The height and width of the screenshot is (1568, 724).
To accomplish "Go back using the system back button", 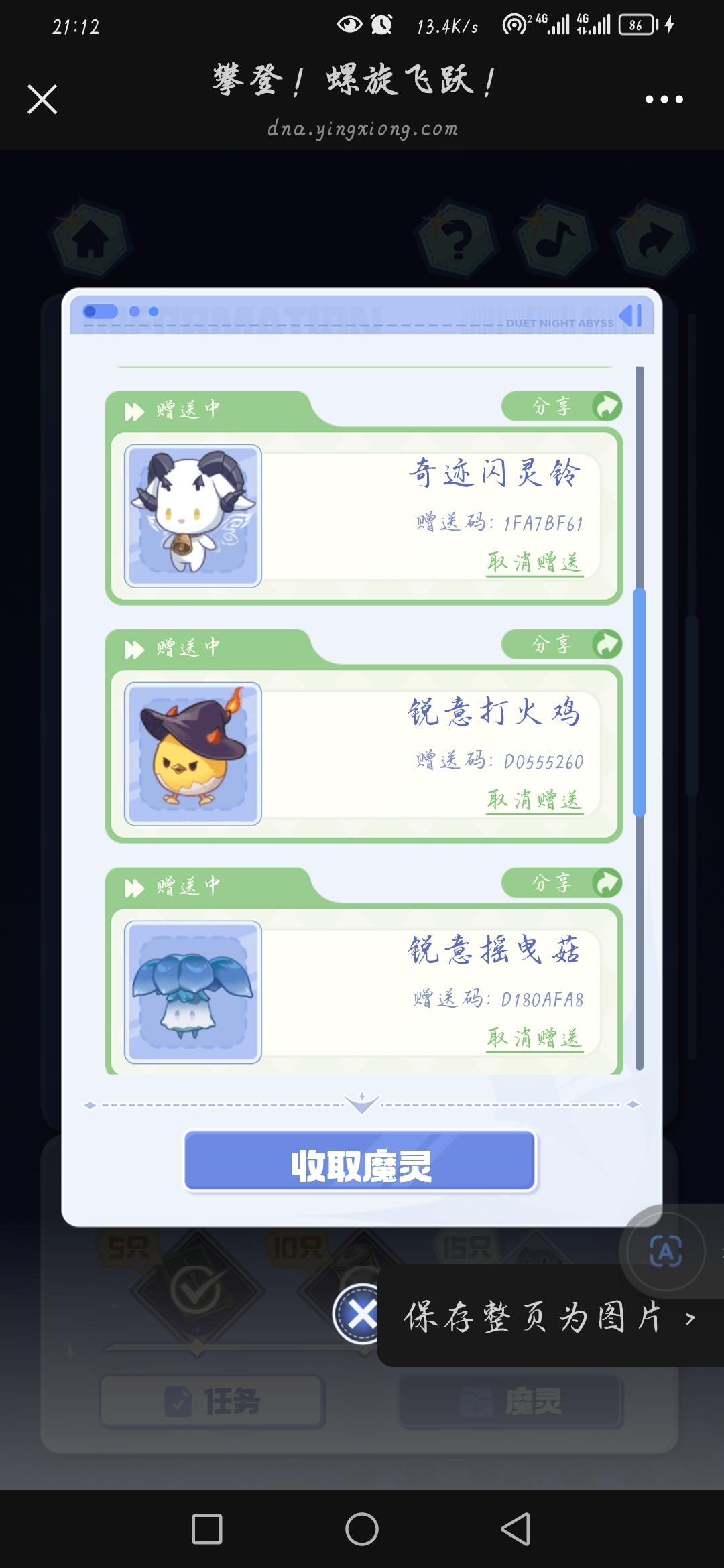I will click(516, 1528).
